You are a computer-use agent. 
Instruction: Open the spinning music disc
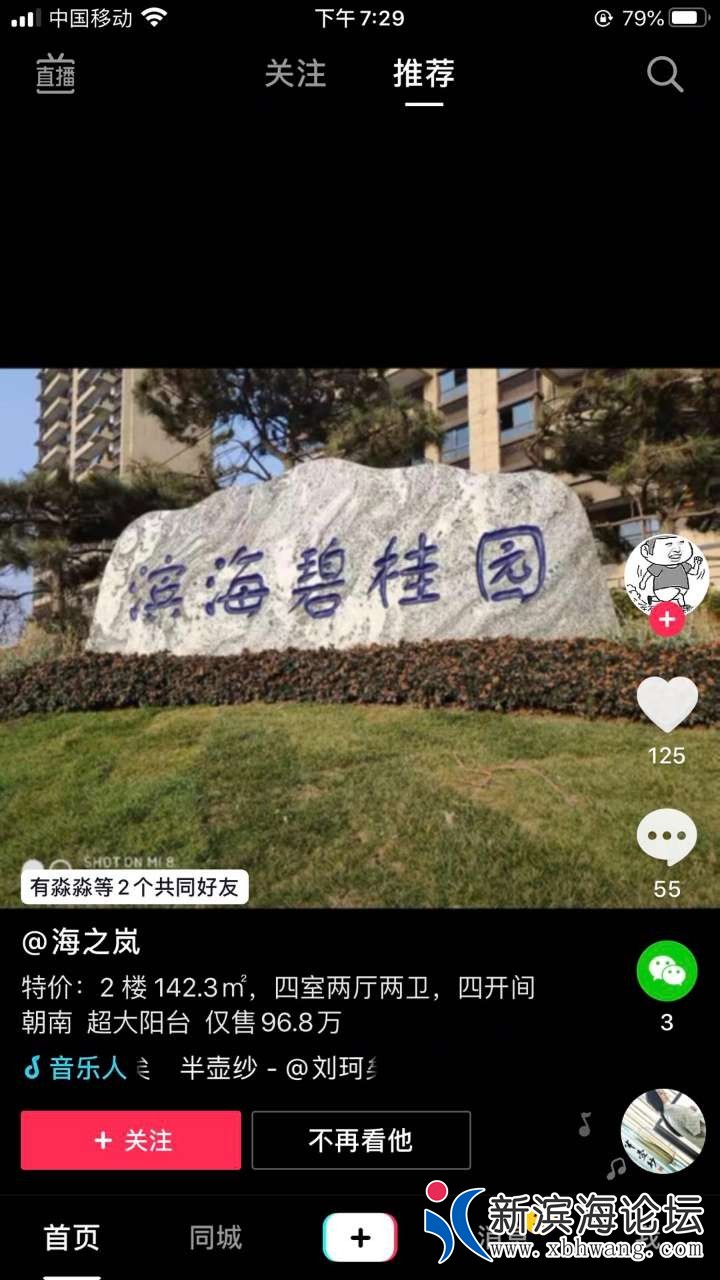(x=663, y=1131)
